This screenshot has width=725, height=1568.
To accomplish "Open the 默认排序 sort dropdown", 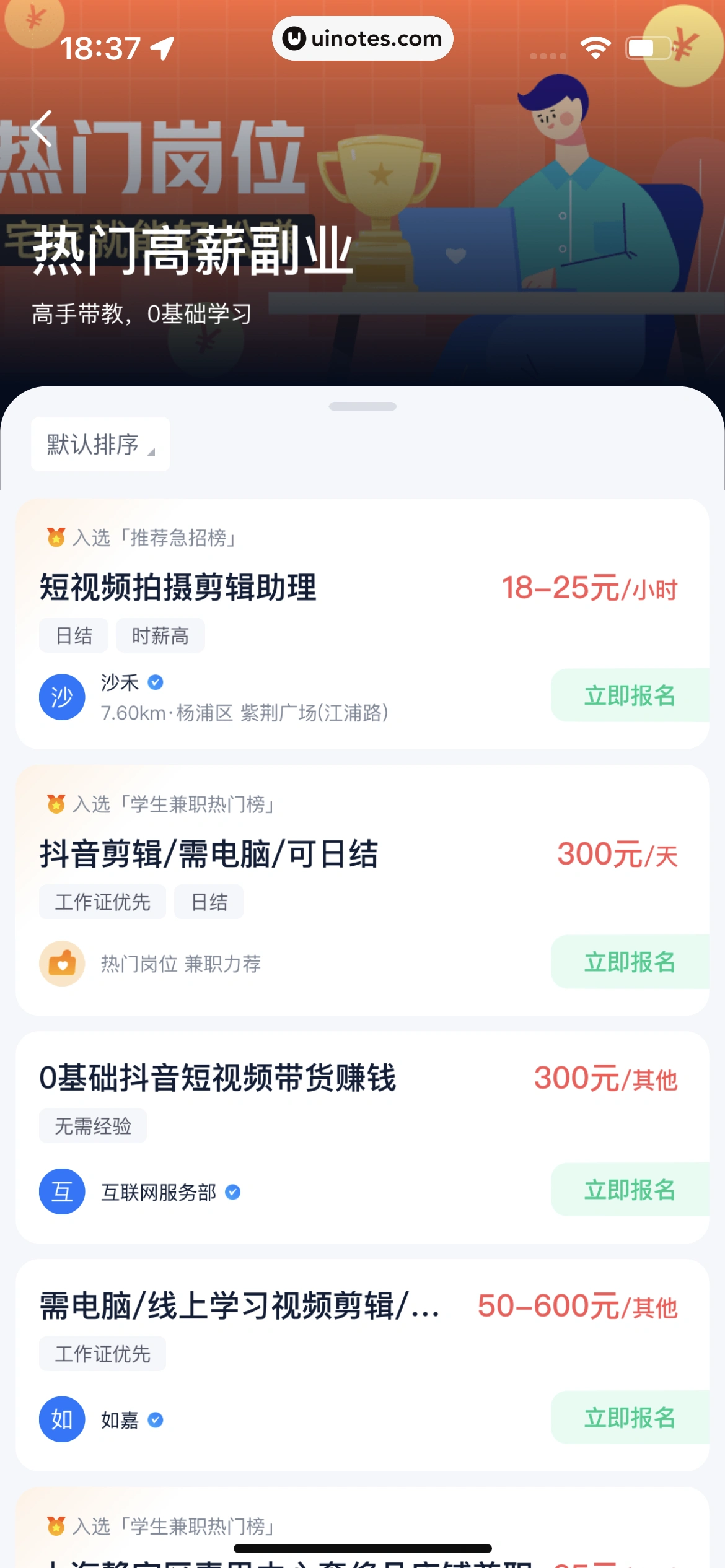I will coord(100,445).
